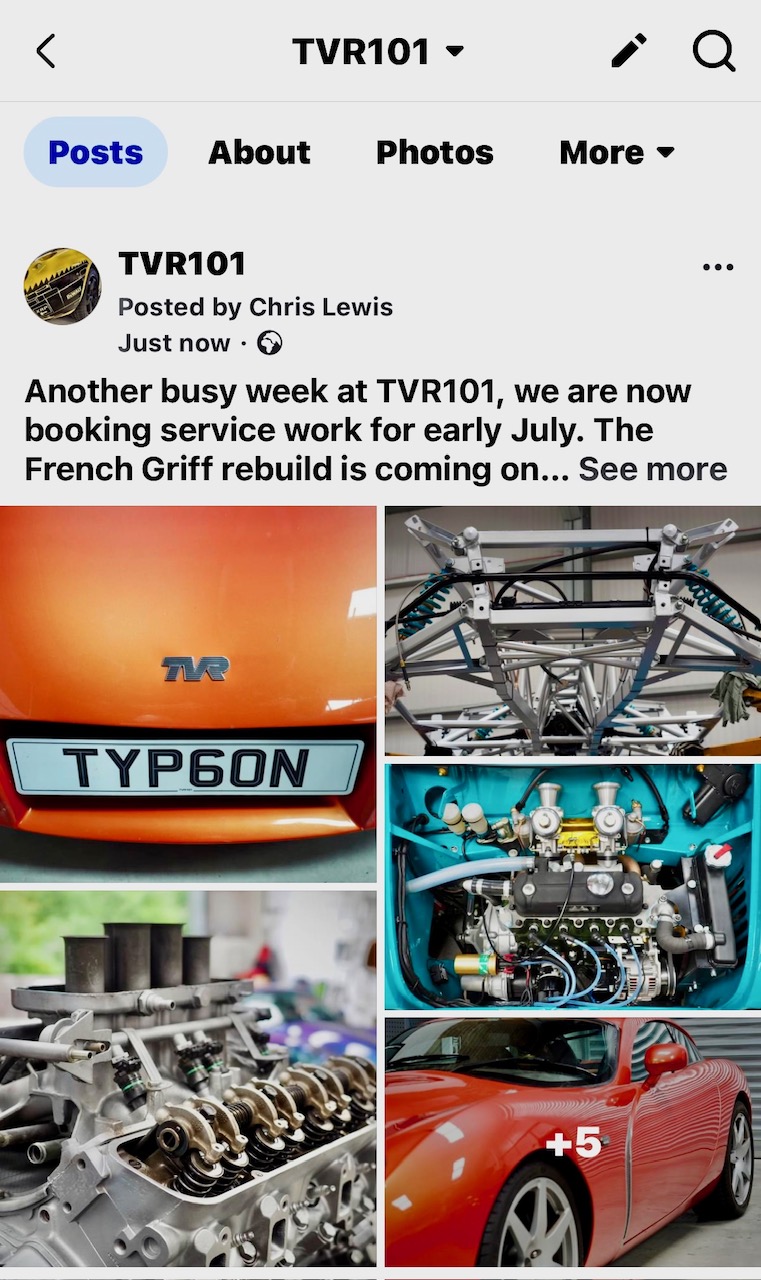The image size is (761, 1280).
Task: Tap the pencil edit icon
Action: 629,51
